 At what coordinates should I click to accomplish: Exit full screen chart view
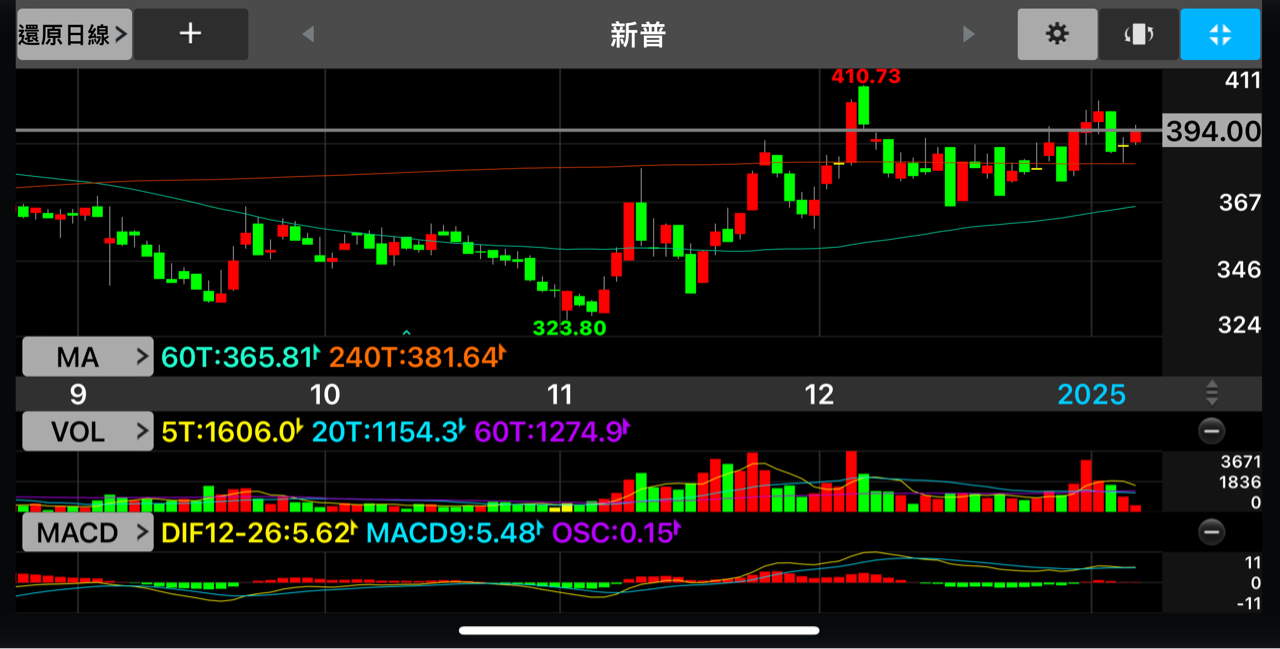pos(1220,34)
